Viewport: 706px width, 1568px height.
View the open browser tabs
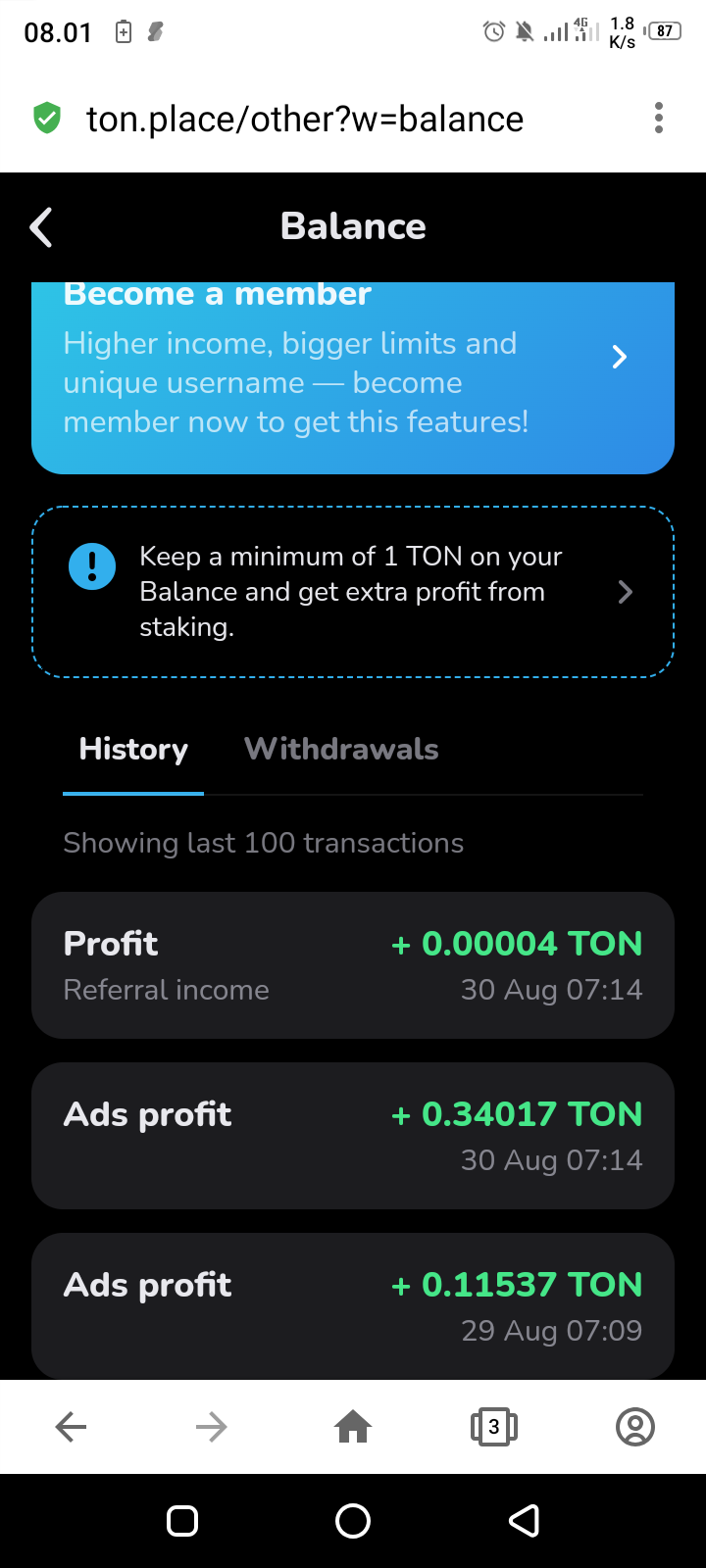(494, 1427)
